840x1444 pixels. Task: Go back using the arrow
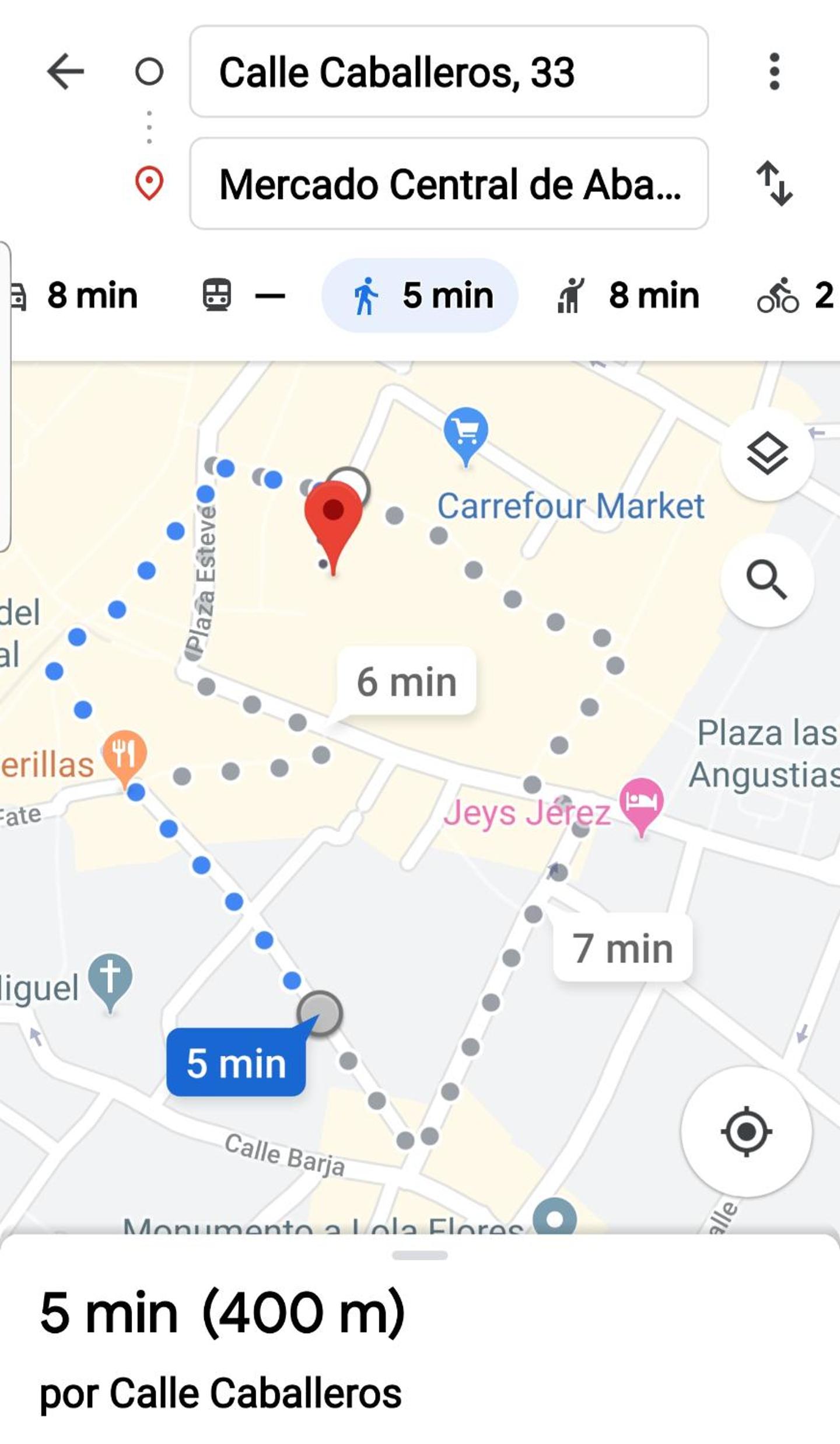(65, 71)
